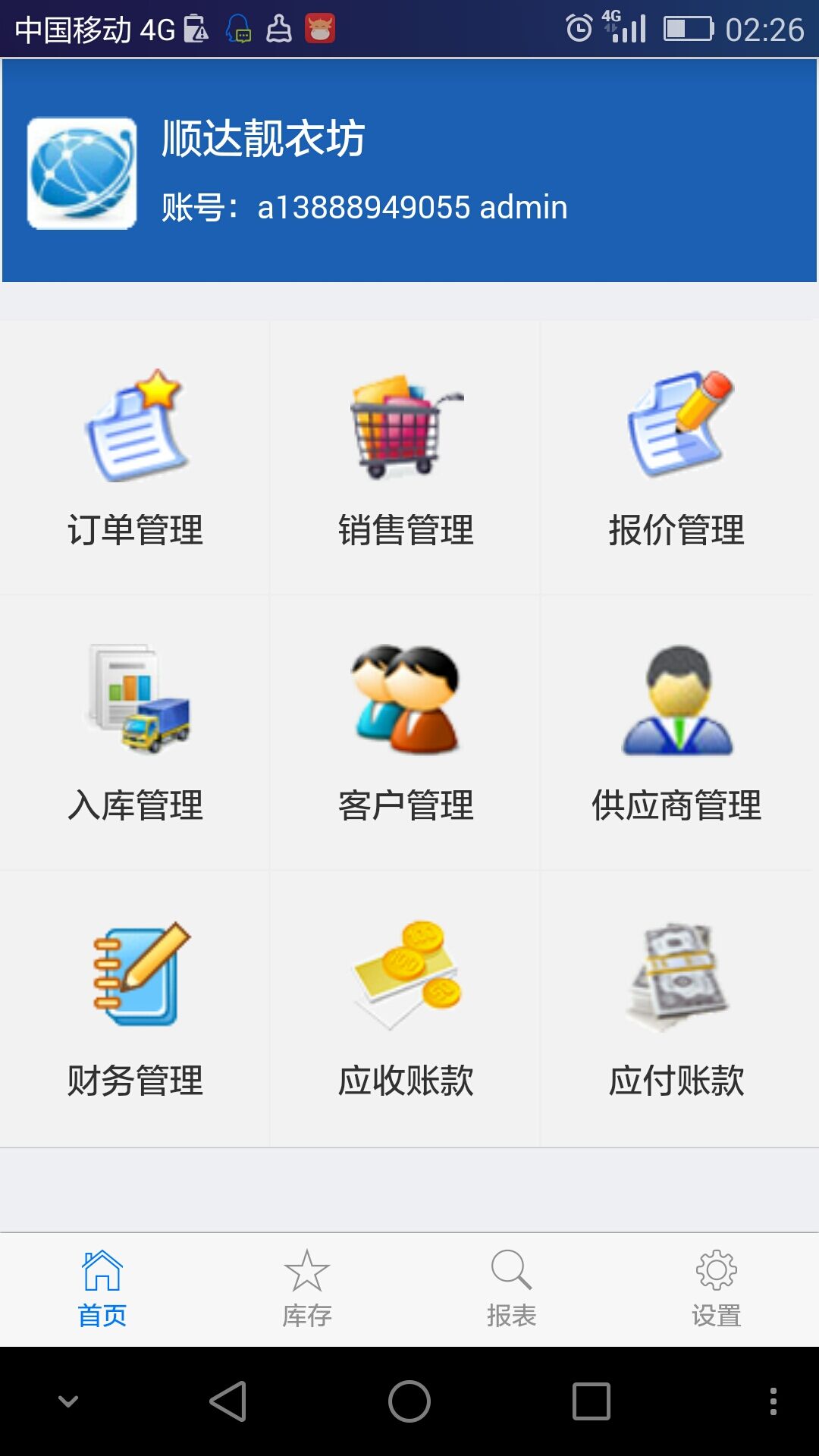Tap the system back button

point(227,1401)
